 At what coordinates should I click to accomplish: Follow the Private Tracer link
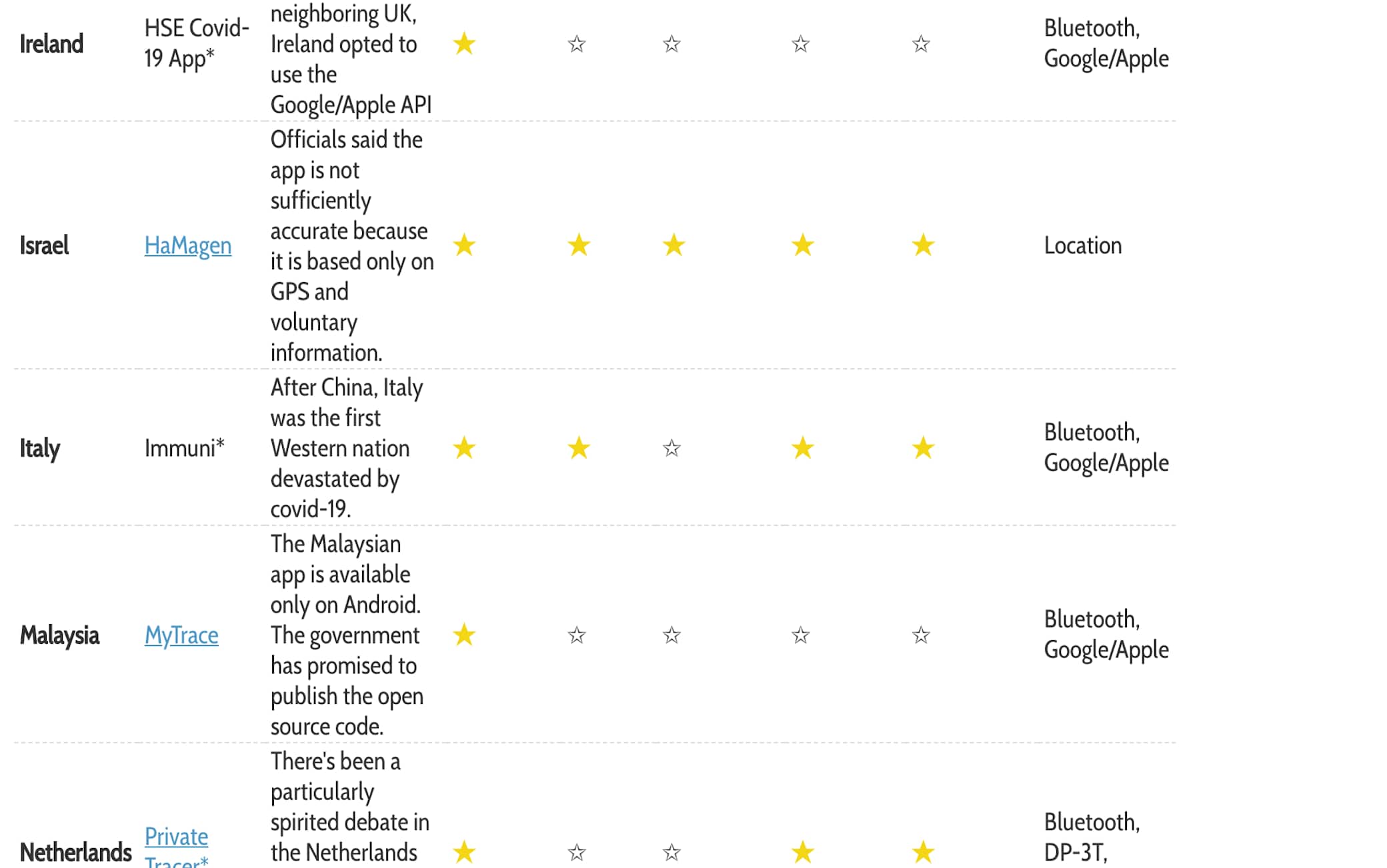coord(176,837)
